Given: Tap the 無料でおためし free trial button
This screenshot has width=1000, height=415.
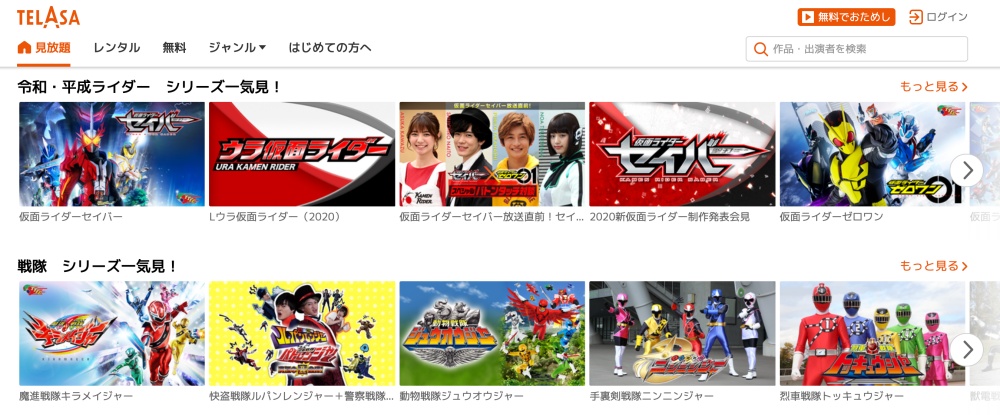Looking at the screenshot, I should point(846,17).
